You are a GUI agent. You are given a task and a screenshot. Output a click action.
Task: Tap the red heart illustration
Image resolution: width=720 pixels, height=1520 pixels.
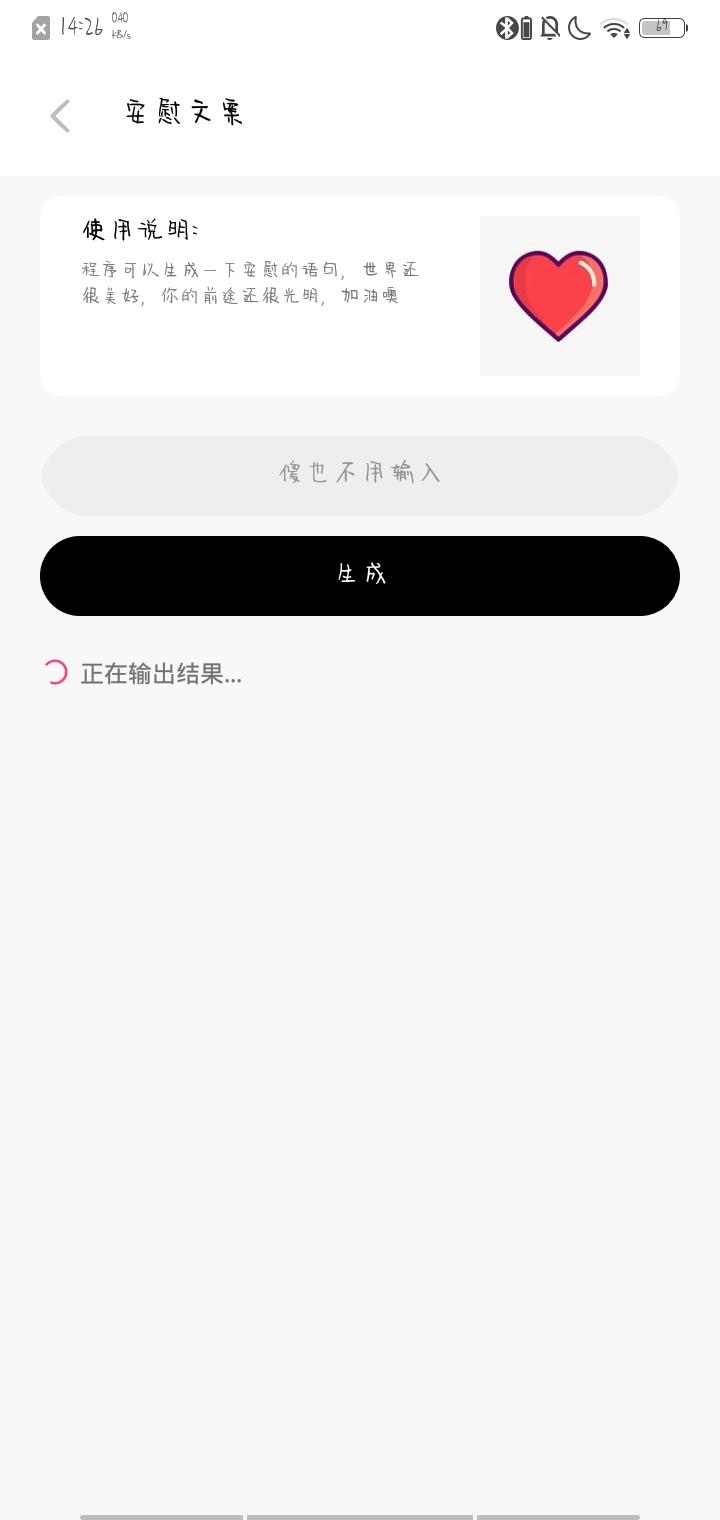[559, 295]
